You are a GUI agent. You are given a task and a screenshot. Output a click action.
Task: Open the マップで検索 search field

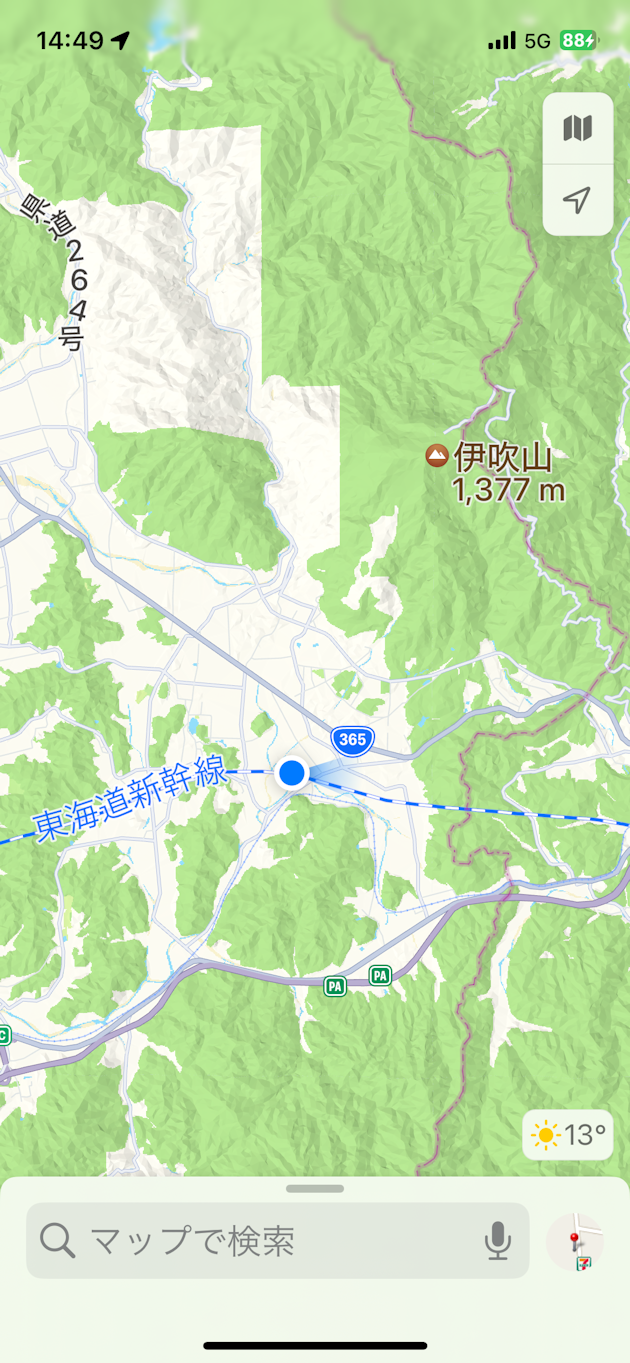pyautogui.click(x=277, y=1240)
